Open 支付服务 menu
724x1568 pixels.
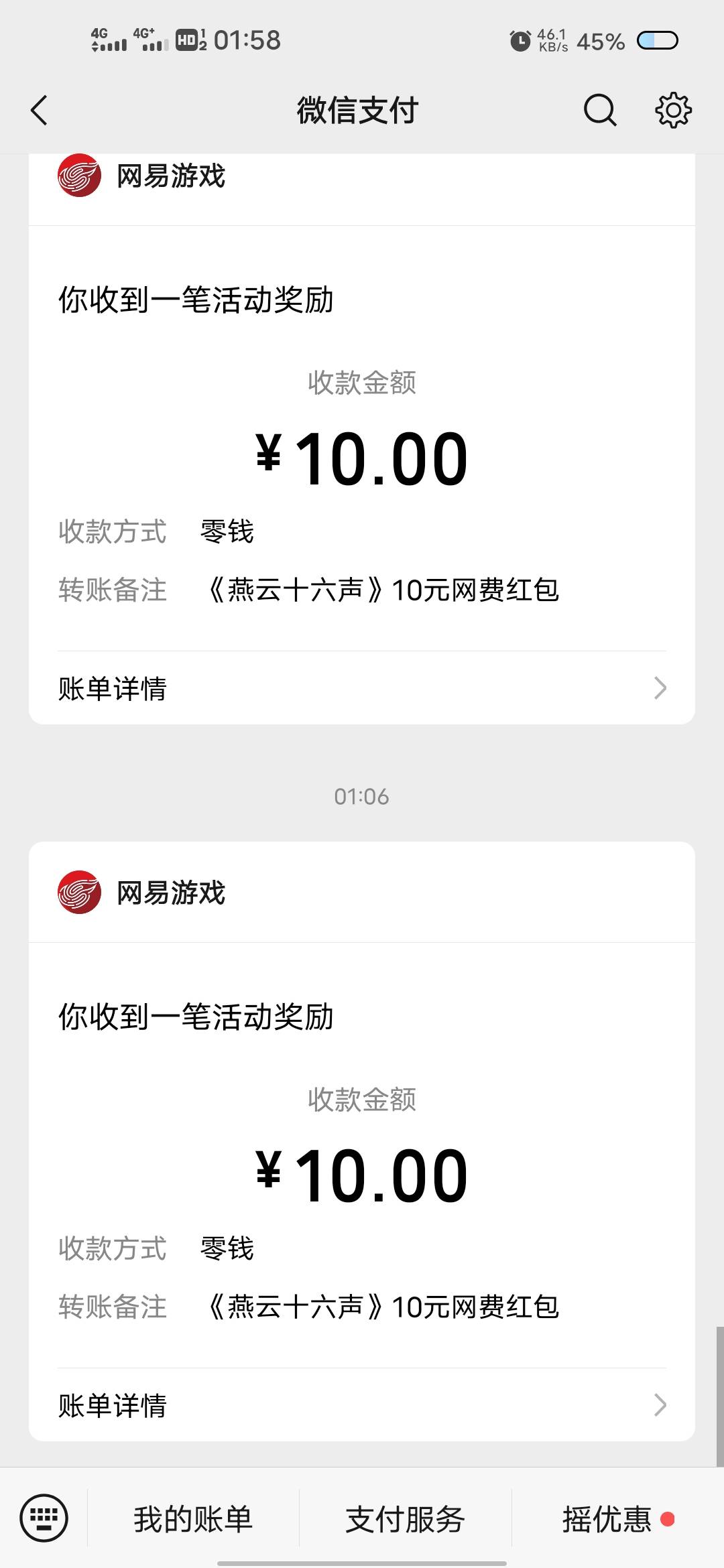point(405,1518)
